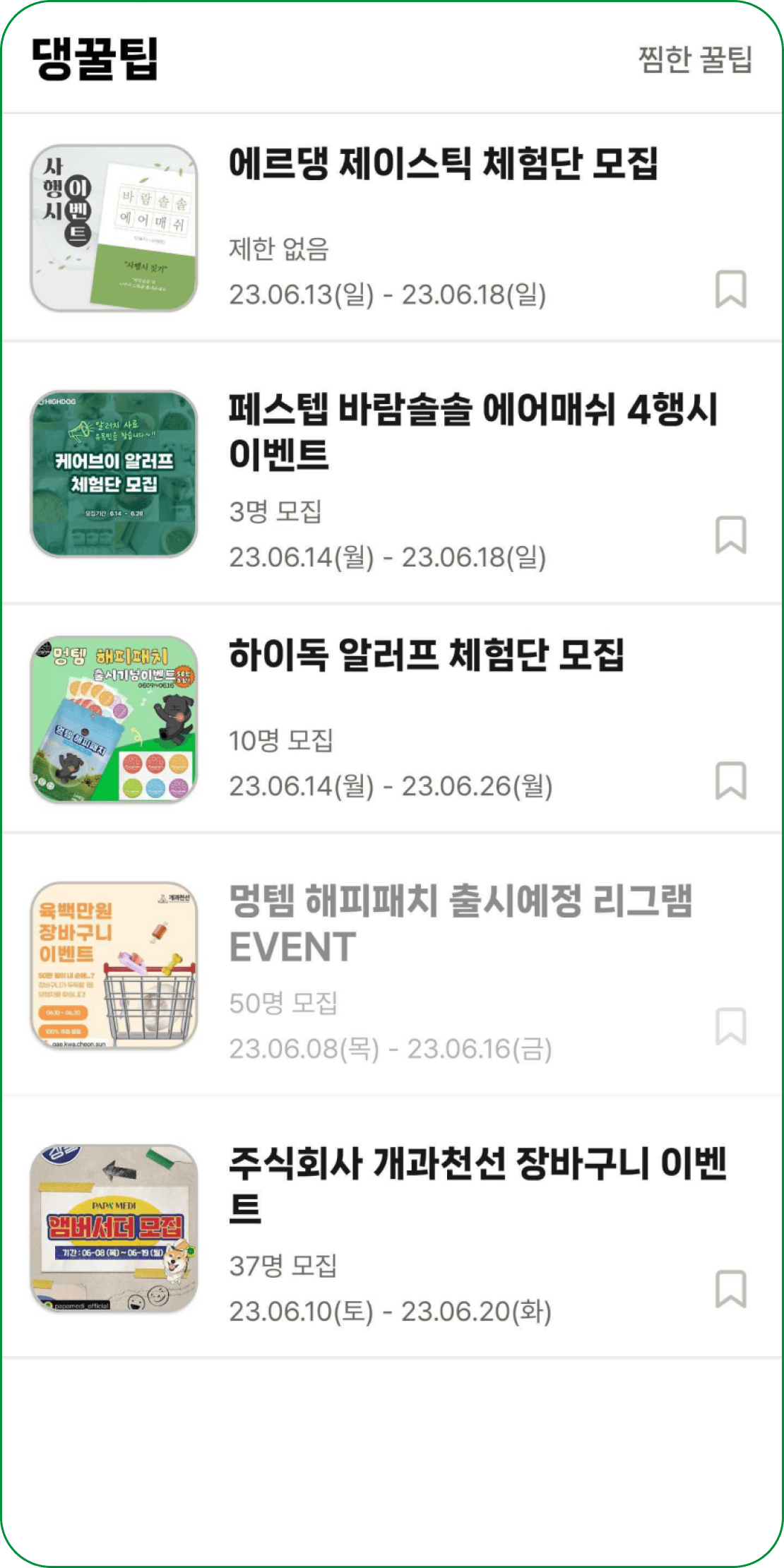Bookmark 주식회사 개과천선 장바구니 이벤트
This screenshot has width=784, height=1568.
[730, 1289]
